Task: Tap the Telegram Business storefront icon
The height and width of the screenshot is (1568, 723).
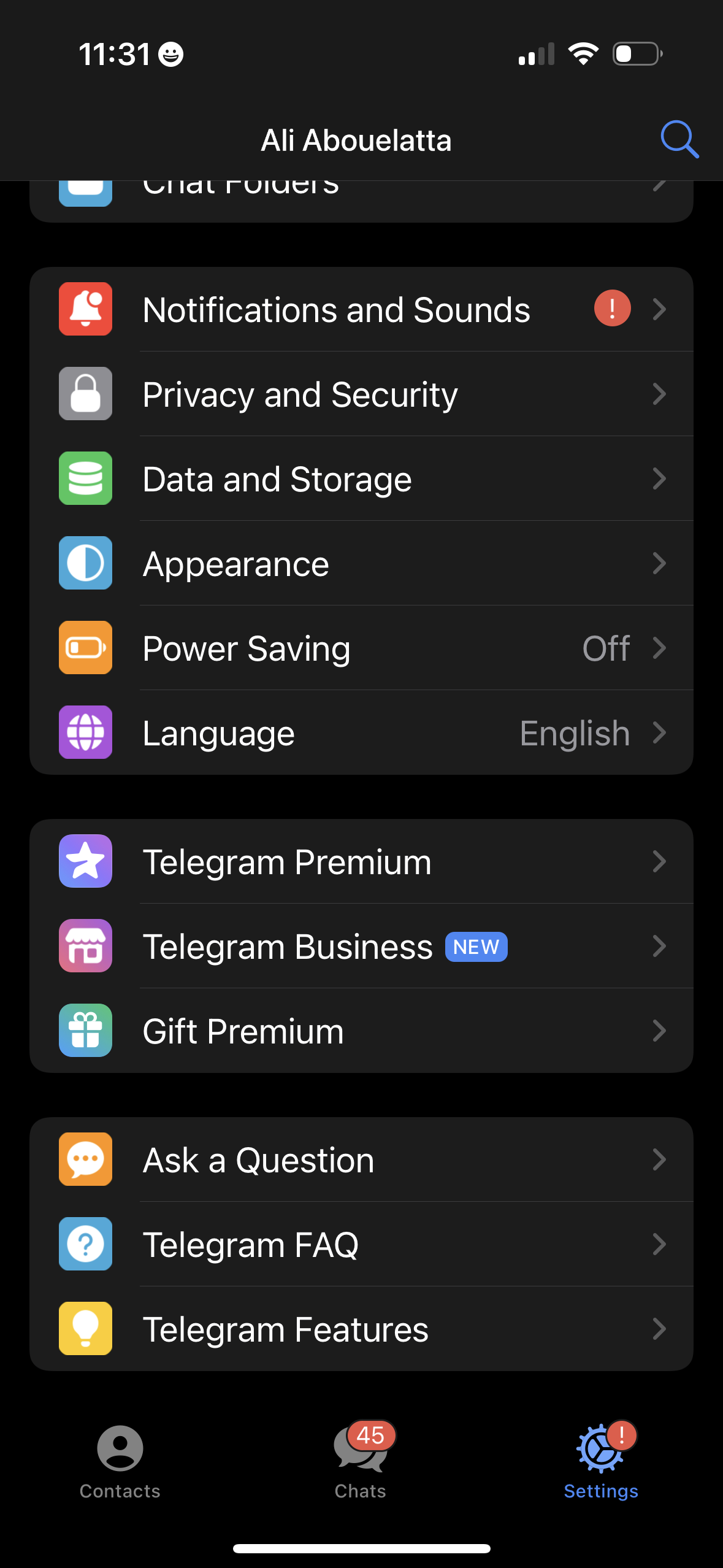Action: pos(85,945)
